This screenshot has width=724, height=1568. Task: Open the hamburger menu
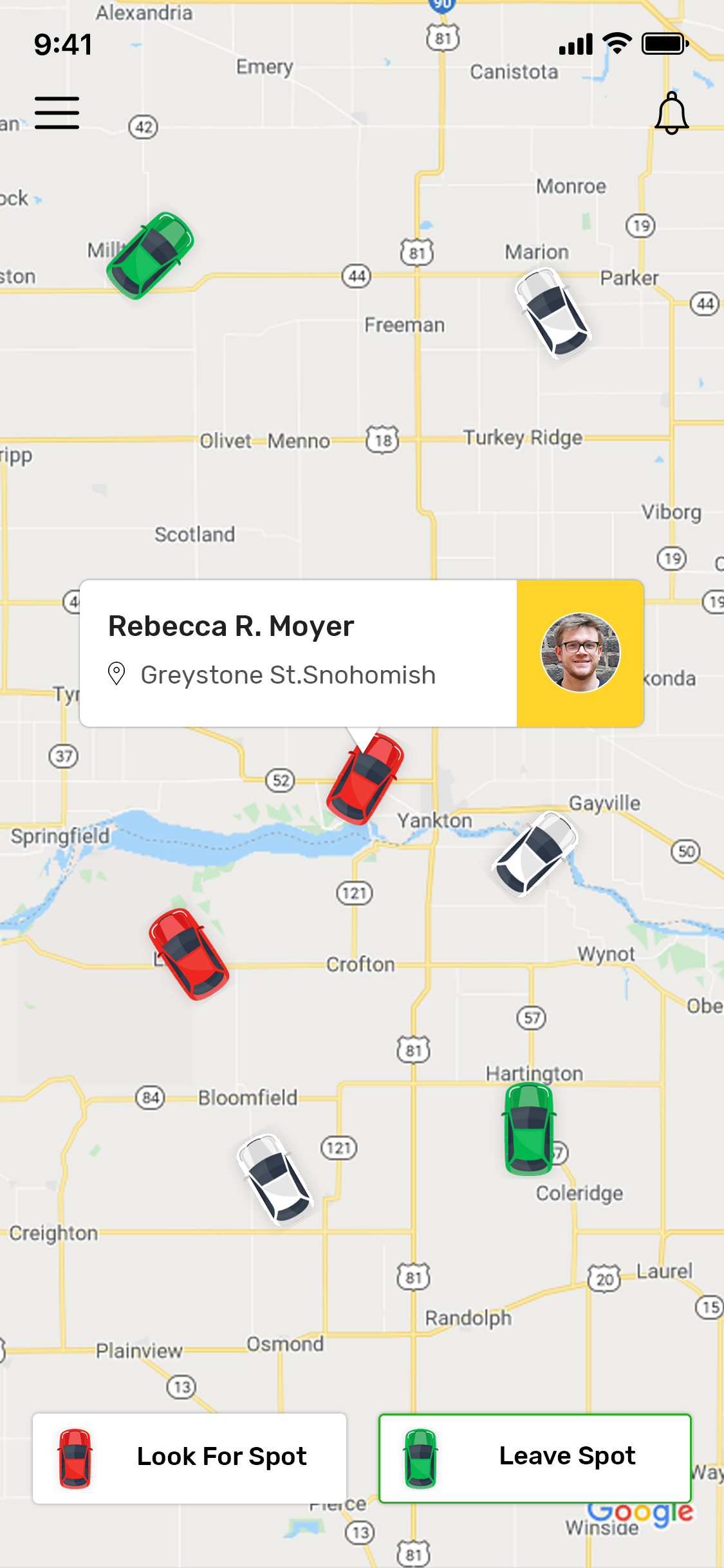coord(57,113)
